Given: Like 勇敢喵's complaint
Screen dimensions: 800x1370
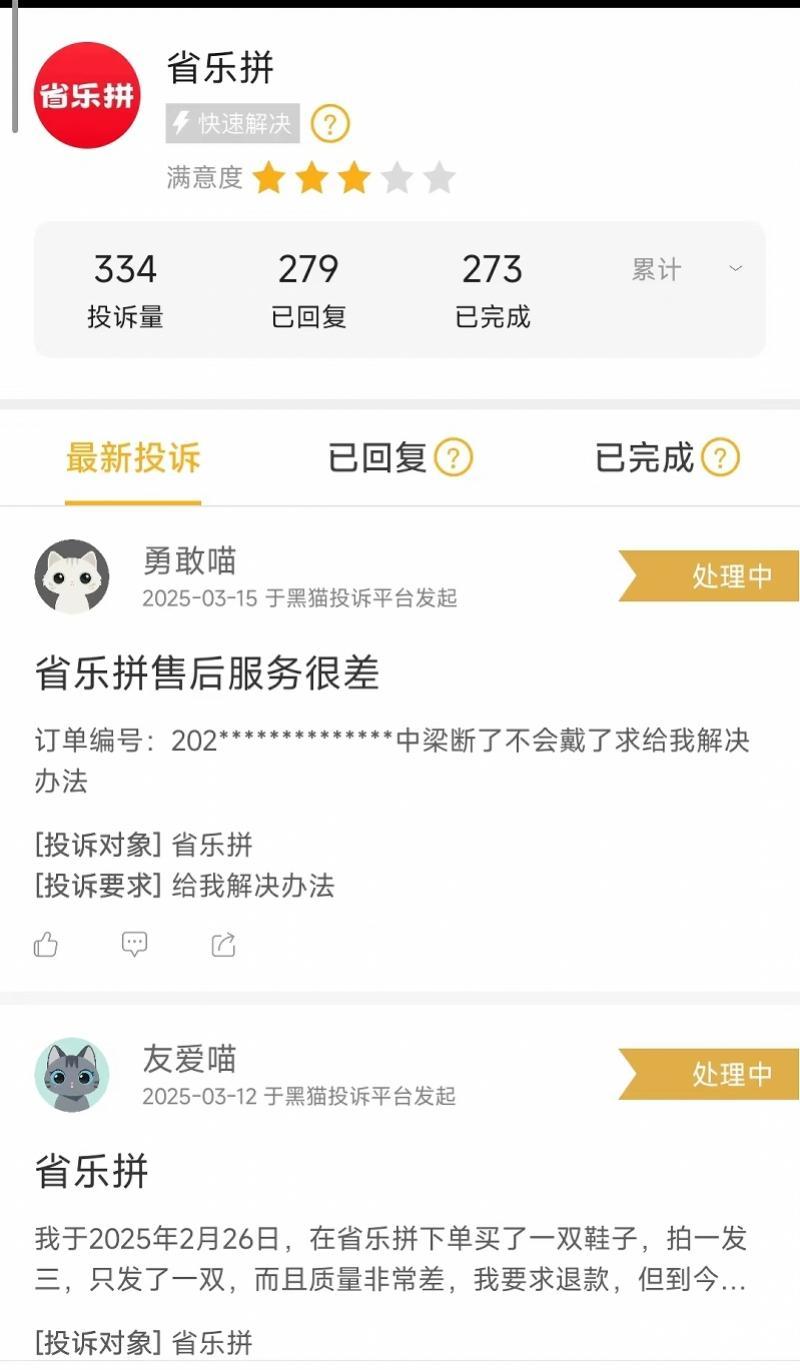Looking at the screenshot, I should [46, 944].
